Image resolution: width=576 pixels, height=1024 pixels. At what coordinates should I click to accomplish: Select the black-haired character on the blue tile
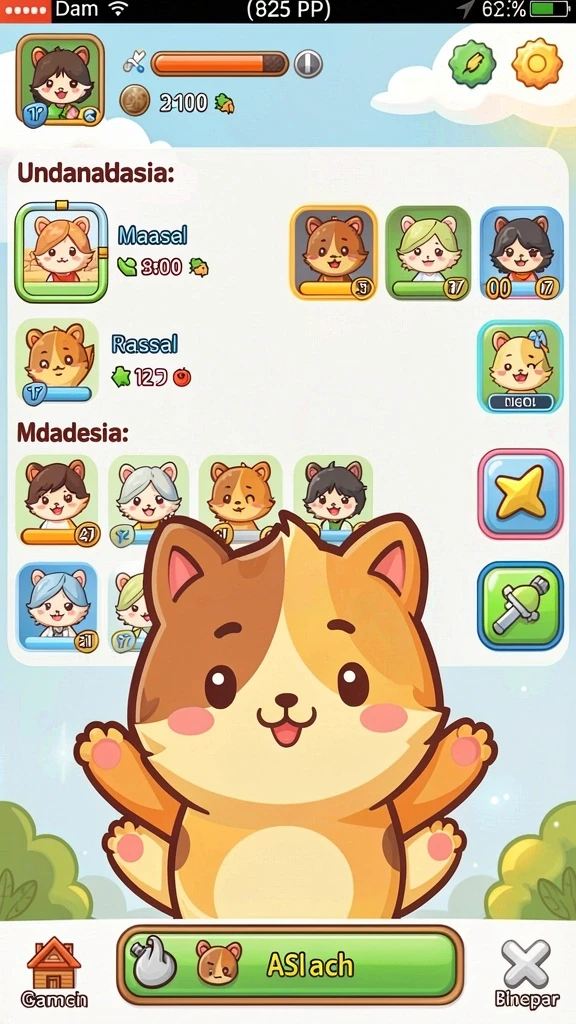point(521,253)
